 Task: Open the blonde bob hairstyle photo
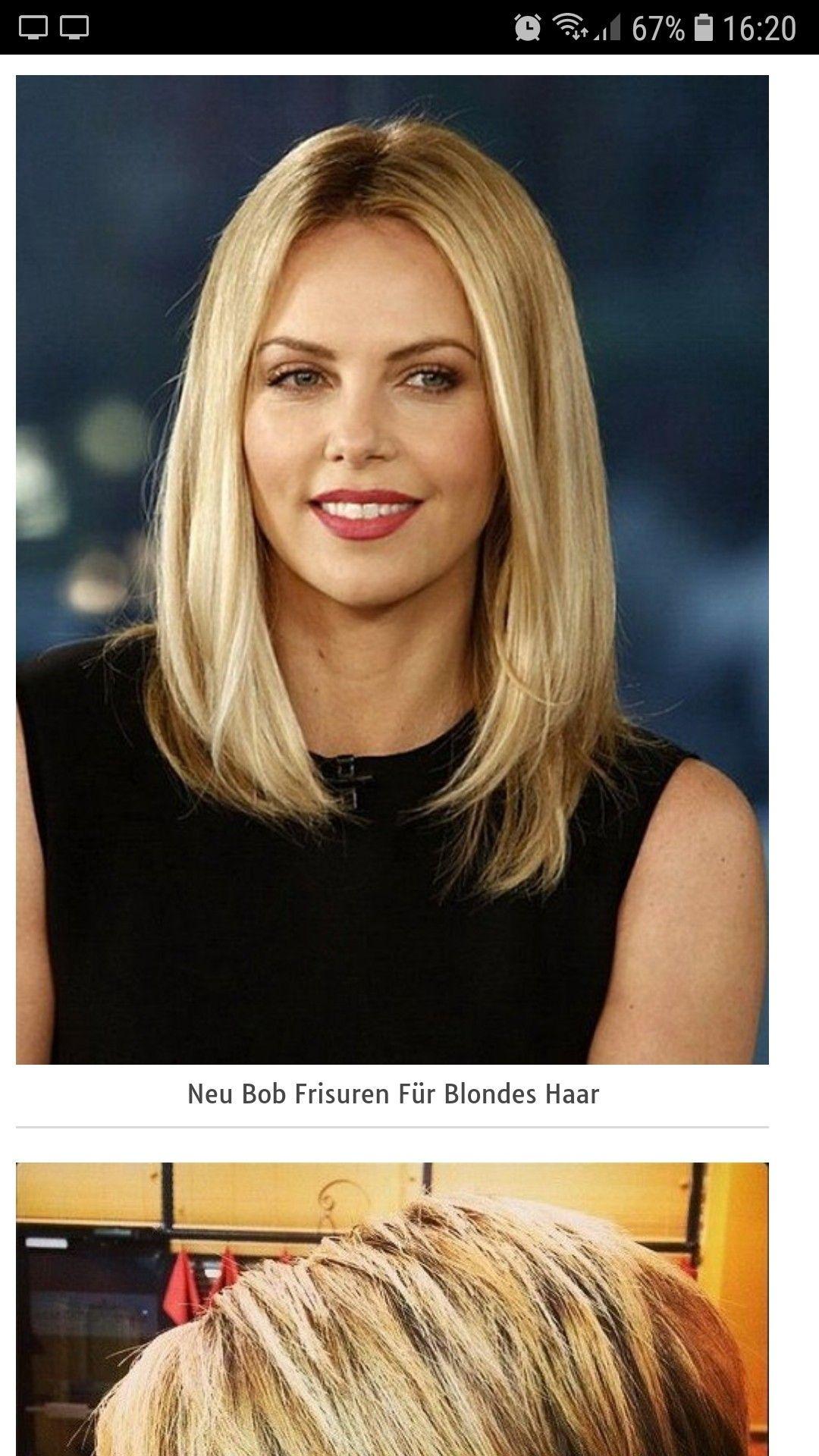click(x=392, y=570)
